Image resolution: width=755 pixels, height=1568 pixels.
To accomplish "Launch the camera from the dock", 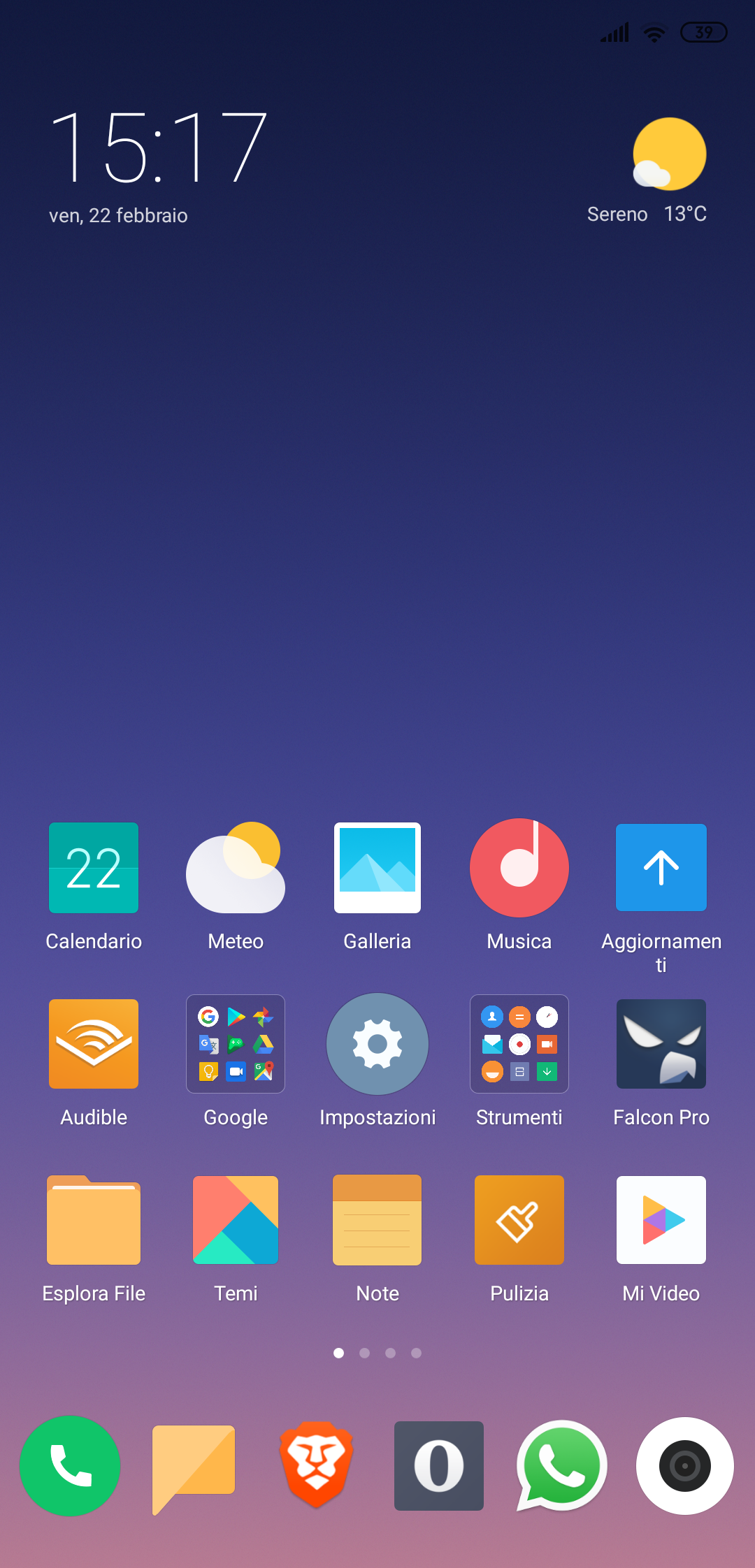I will pos(685,1466).
